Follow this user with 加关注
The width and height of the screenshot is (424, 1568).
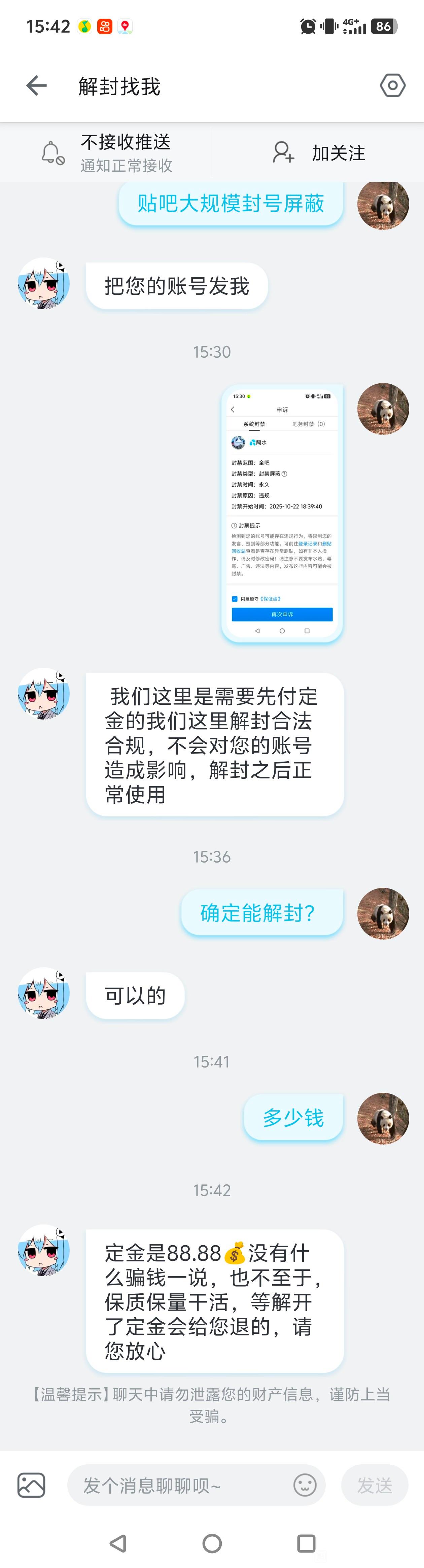(318, 153)
